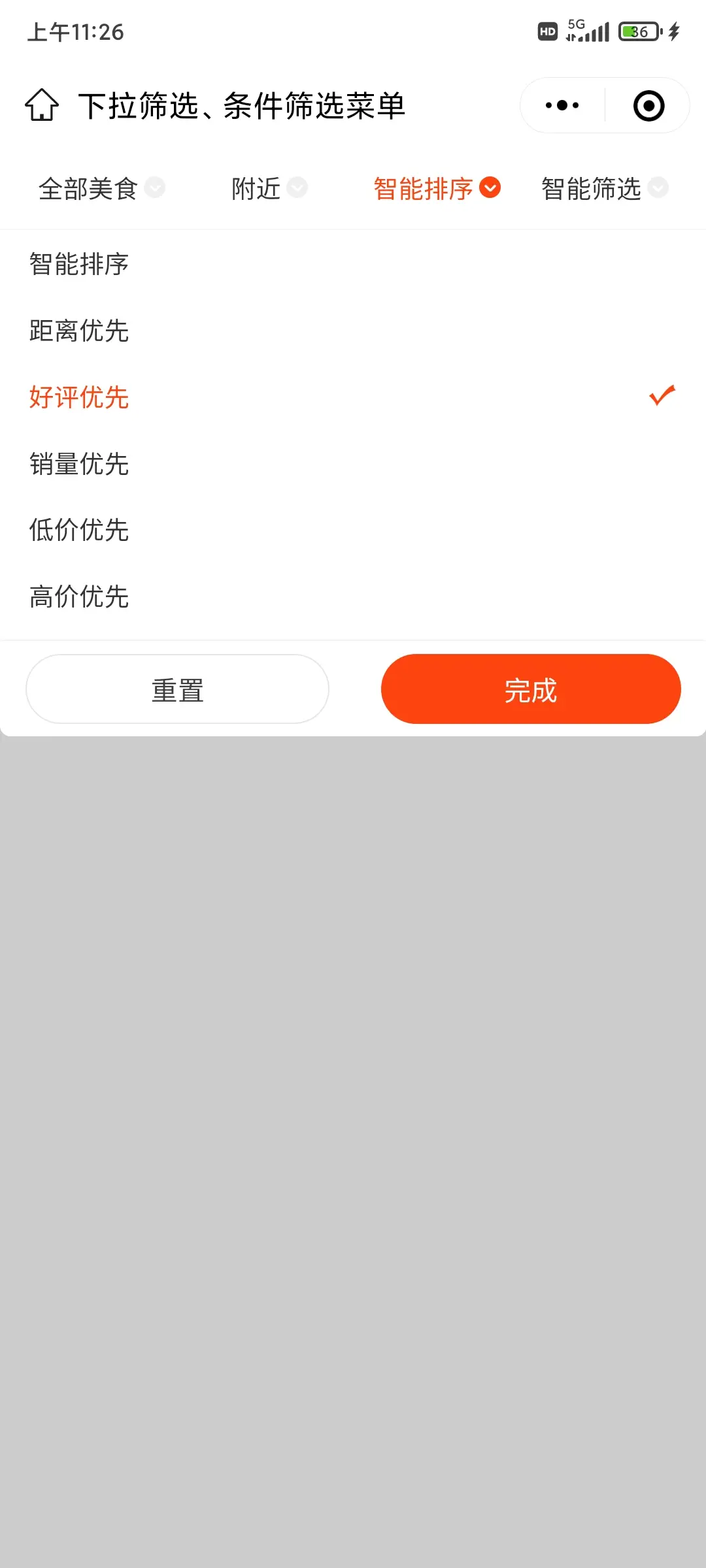Open the mini program more-options menu

(562, 105)
